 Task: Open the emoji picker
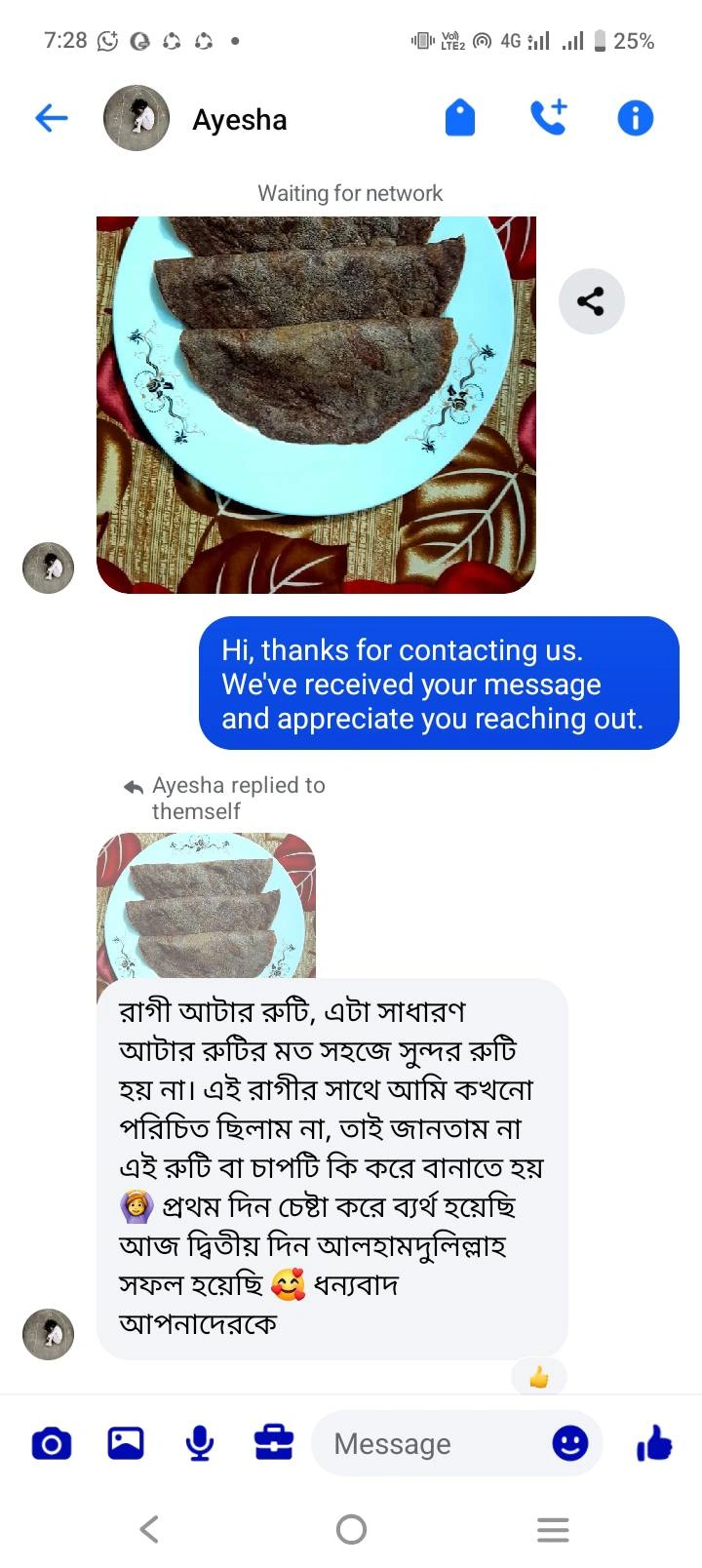(x=570, y=1443)
